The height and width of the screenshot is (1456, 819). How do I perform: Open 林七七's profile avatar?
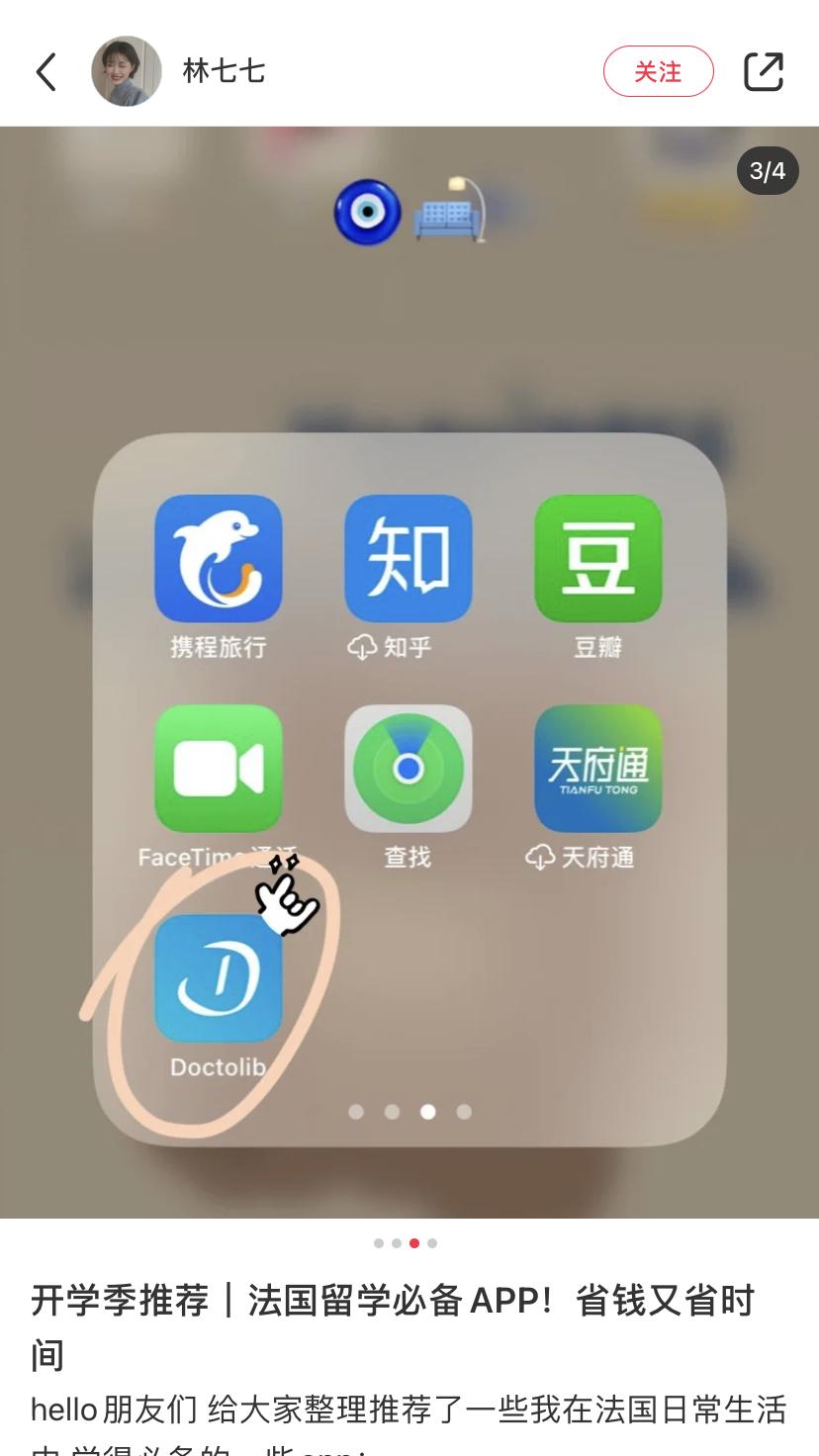(x=127, y=71)
